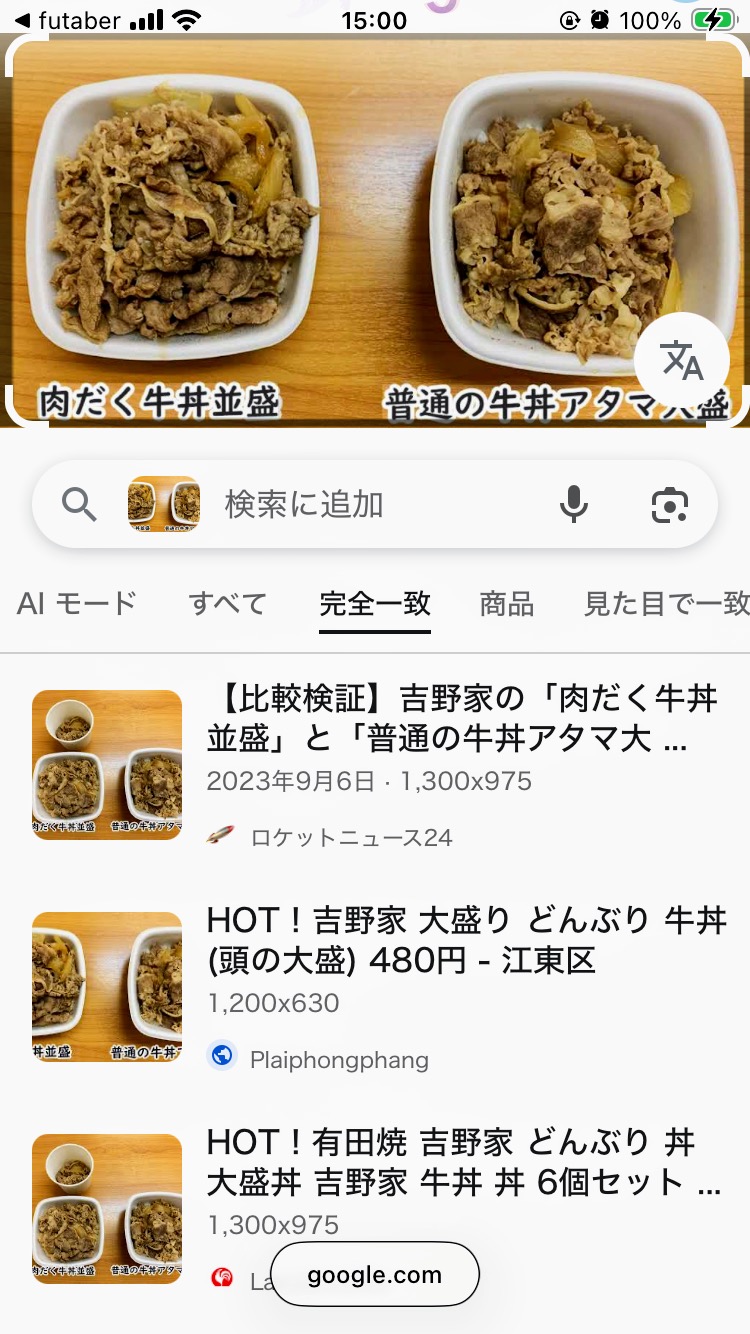Viewport: 750px width, 1334px height.
Task: Tap the google.com address pill
Action: [375, 1275]
